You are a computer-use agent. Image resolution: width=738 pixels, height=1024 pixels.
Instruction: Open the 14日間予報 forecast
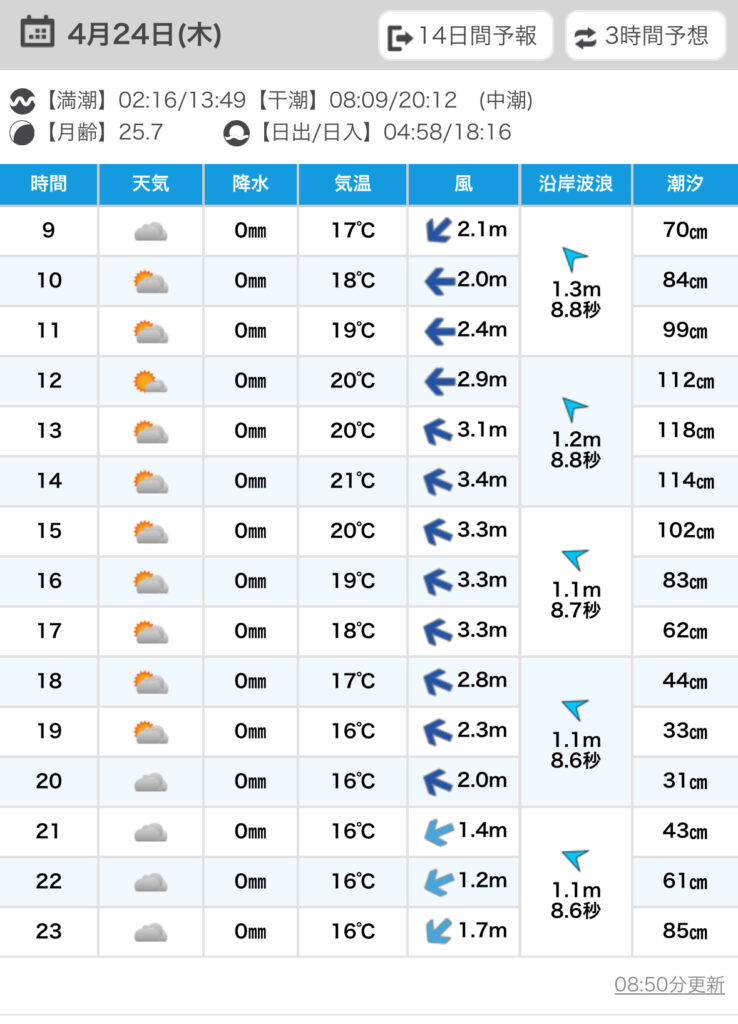[x=465, y=36]
